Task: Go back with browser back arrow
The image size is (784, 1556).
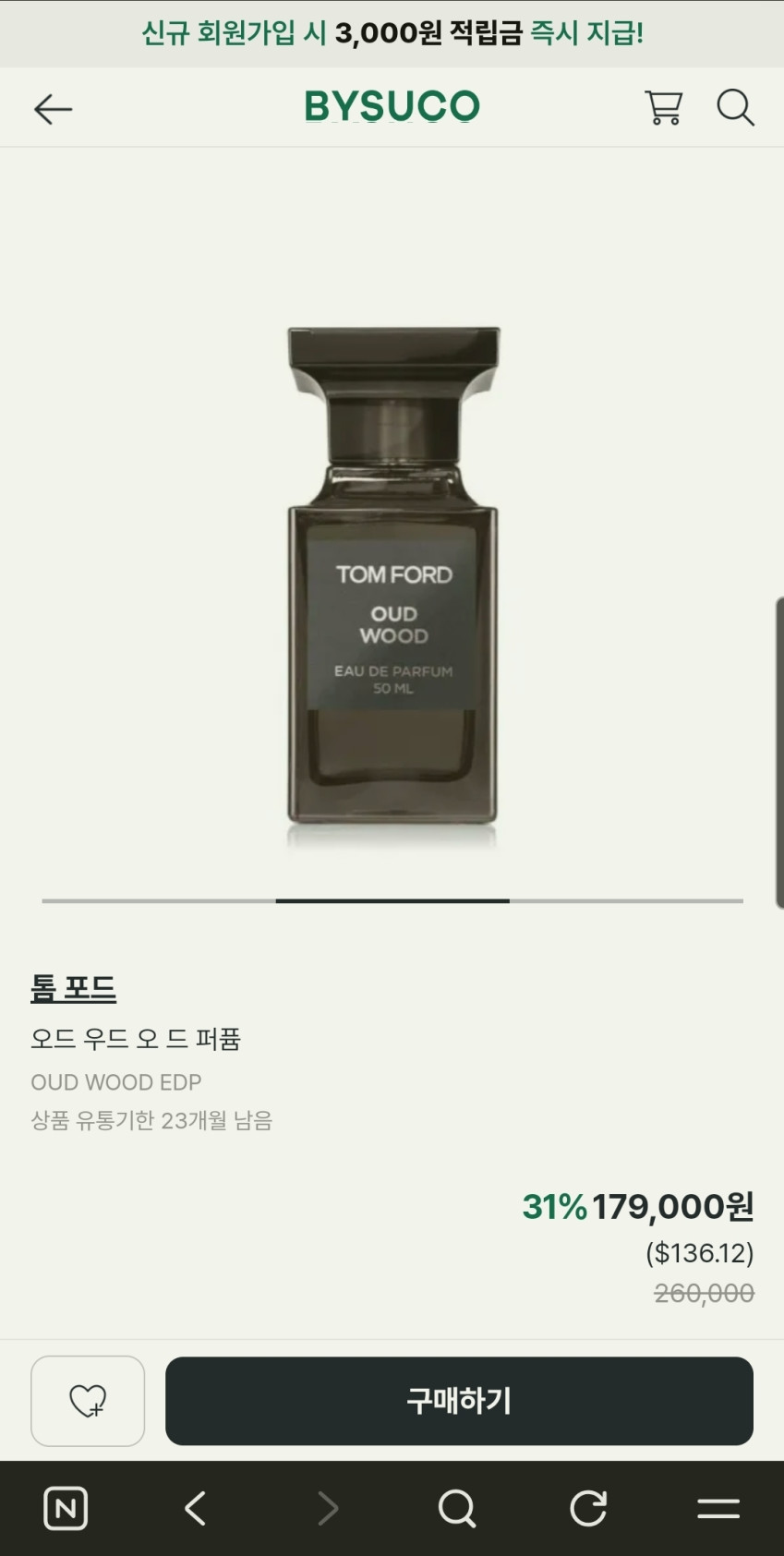Action: click(x=196, y=1508)
